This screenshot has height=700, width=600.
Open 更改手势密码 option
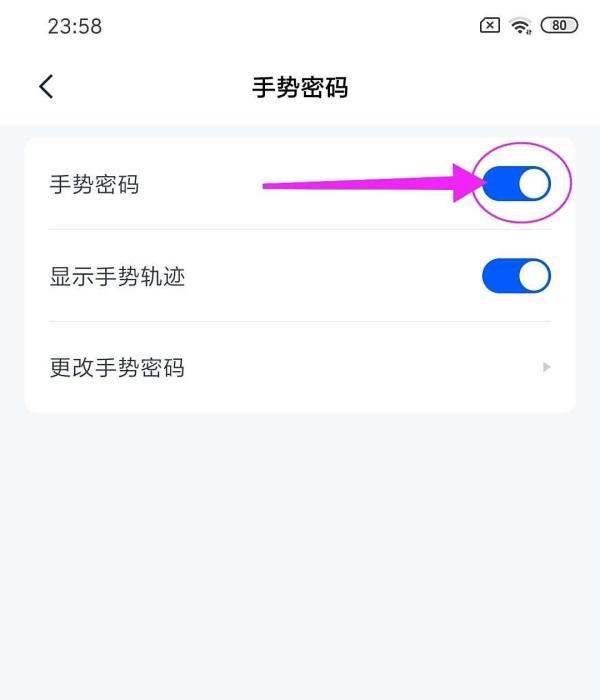point(300,367)
